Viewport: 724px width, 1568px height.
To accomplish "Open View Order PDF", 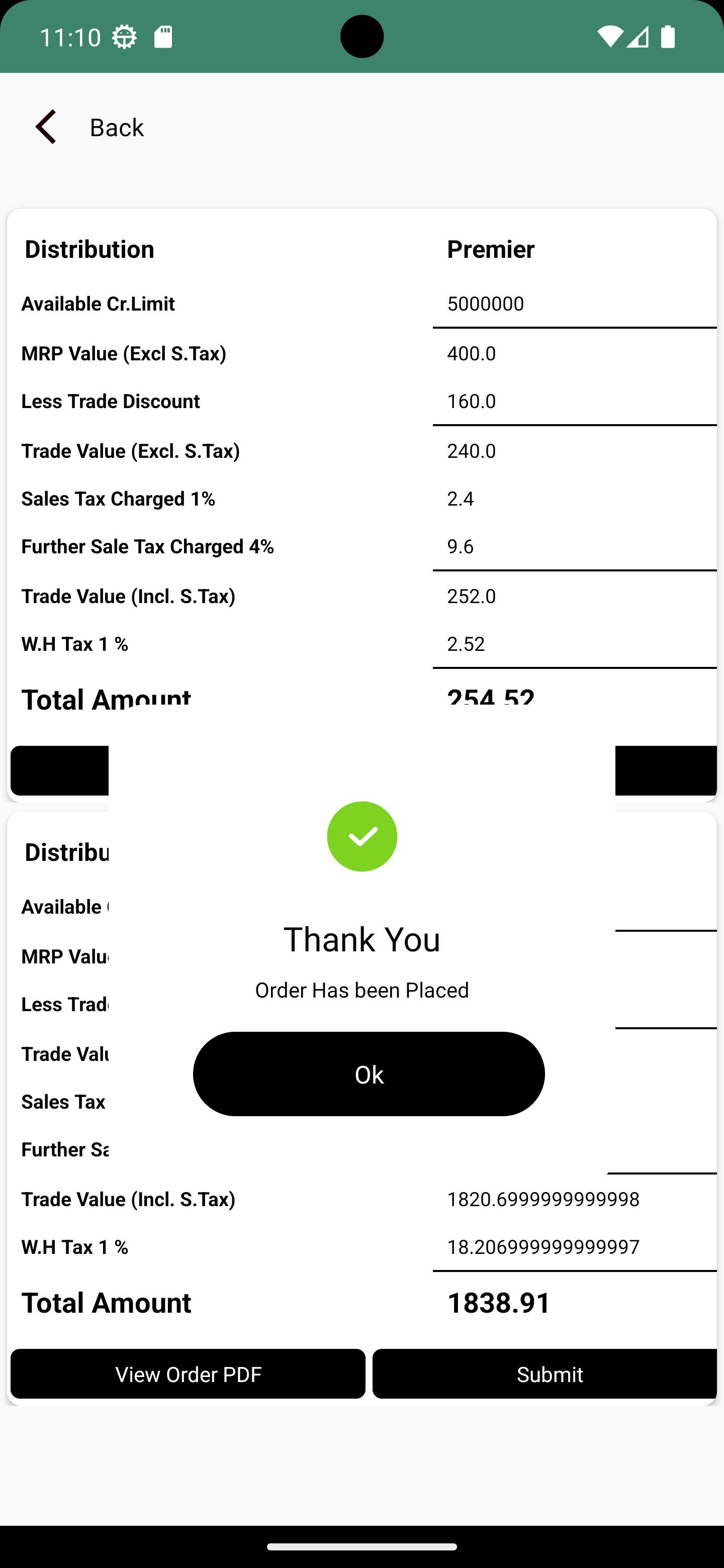I will (x=188, y=1374).
